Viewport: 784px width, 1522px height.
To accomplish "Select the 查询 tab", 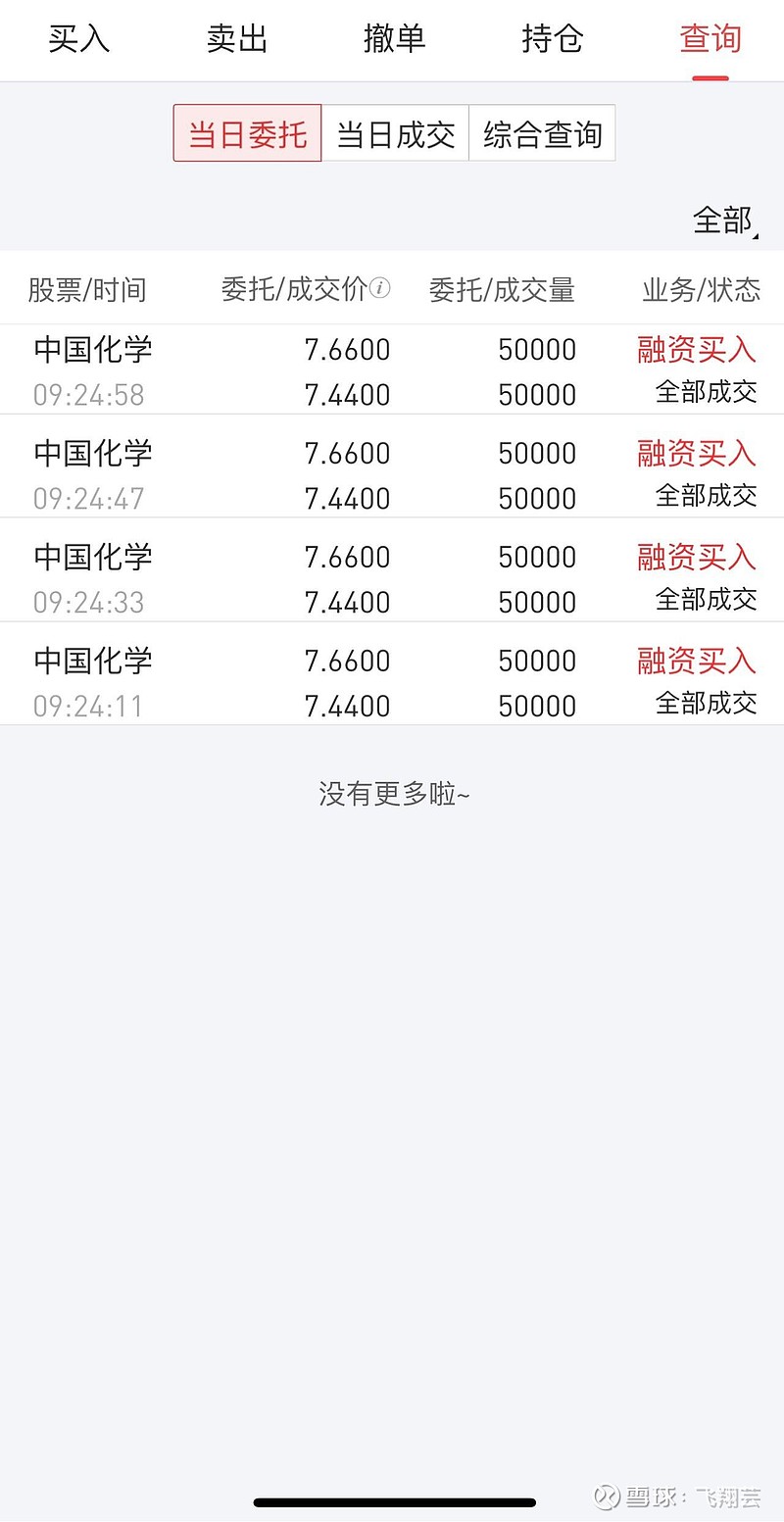I will click(x=710, y=39).
